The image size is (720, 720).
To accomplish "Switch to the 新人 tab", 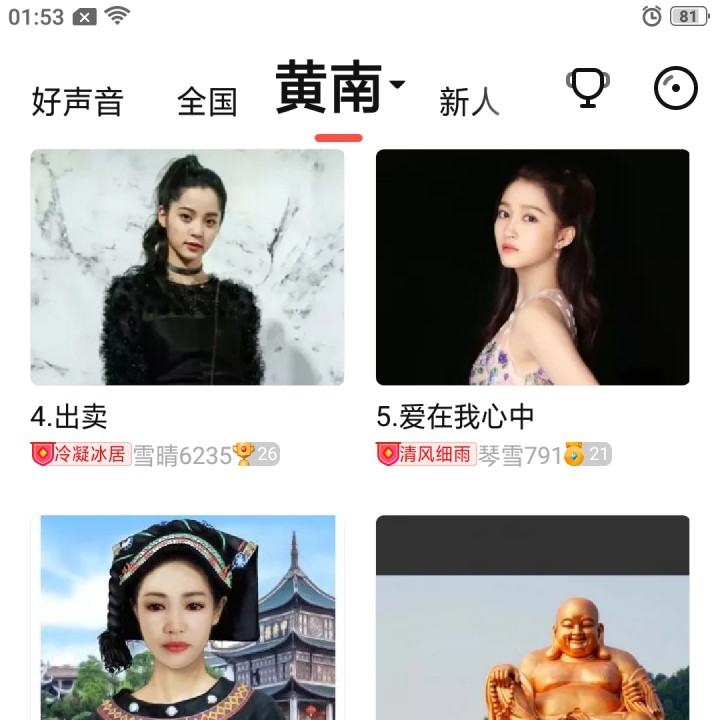I will [x=469, y=101].
